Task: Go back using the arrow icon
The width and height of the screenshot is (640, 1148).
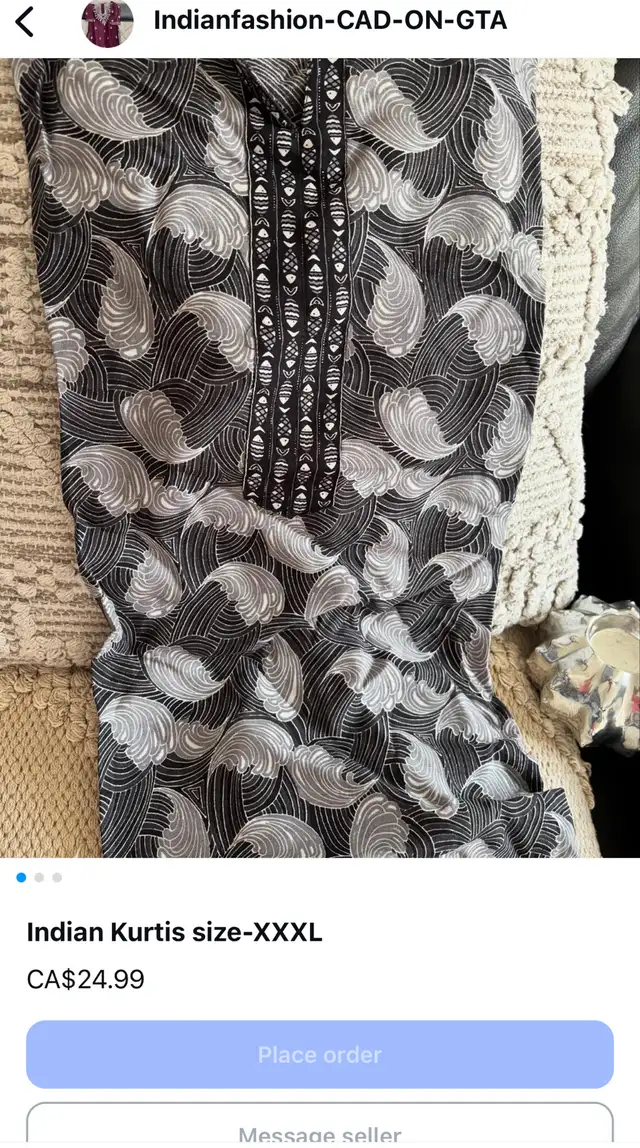Action: click(x=25, y=21)
